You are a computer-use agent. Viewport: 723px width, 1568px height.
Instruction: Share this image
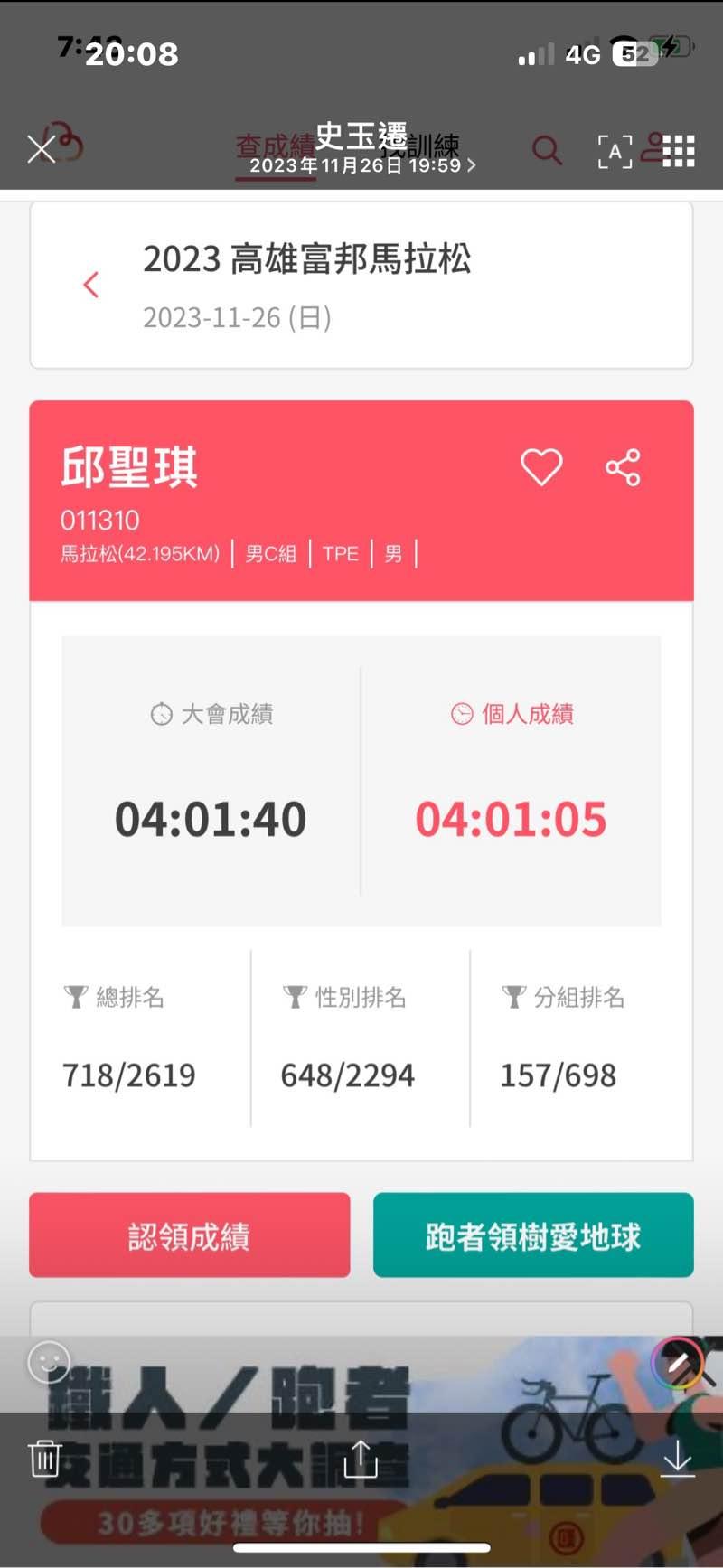[x=361, y=1459]
